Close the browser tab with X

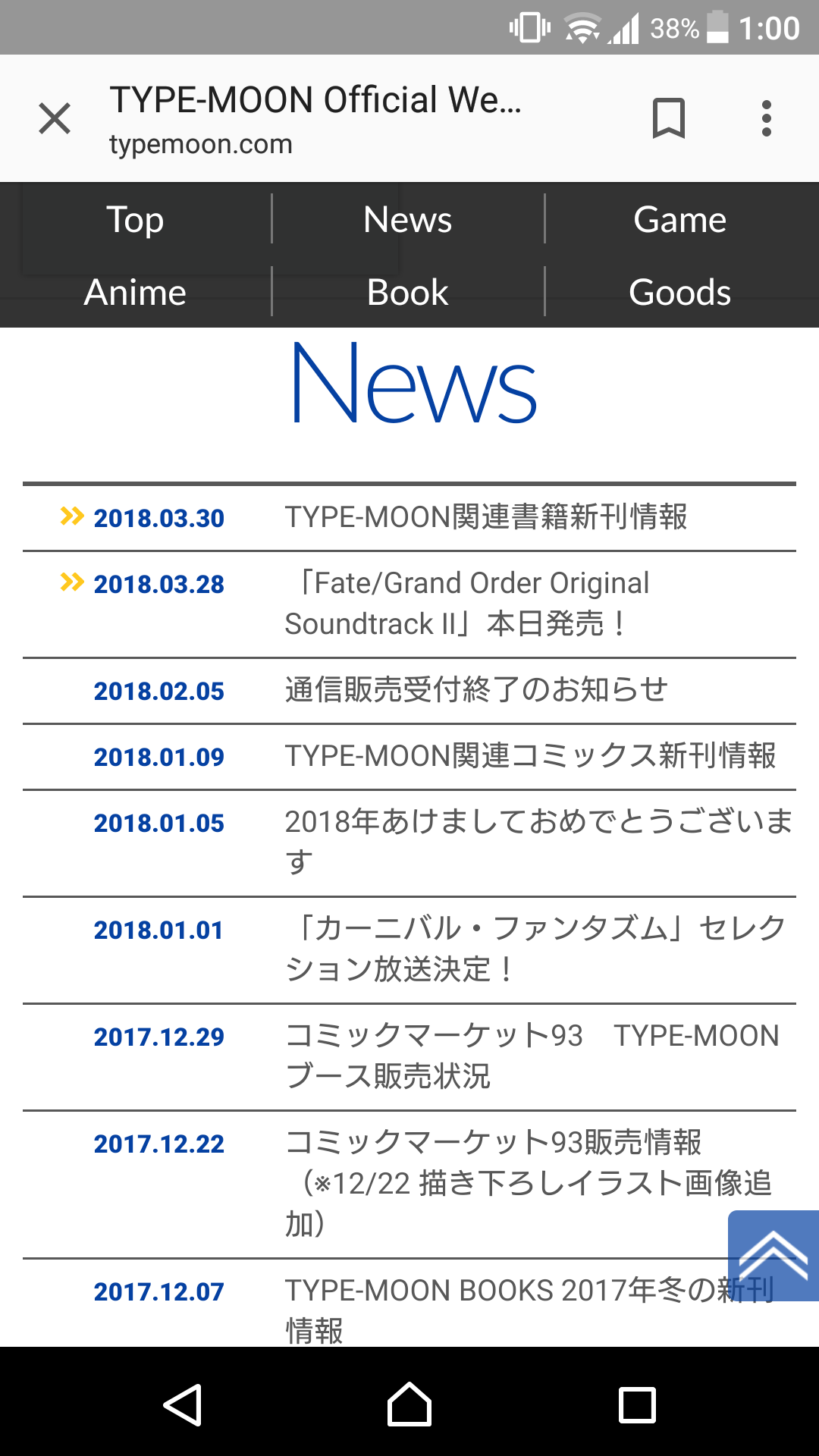click(x=55, y=118)
